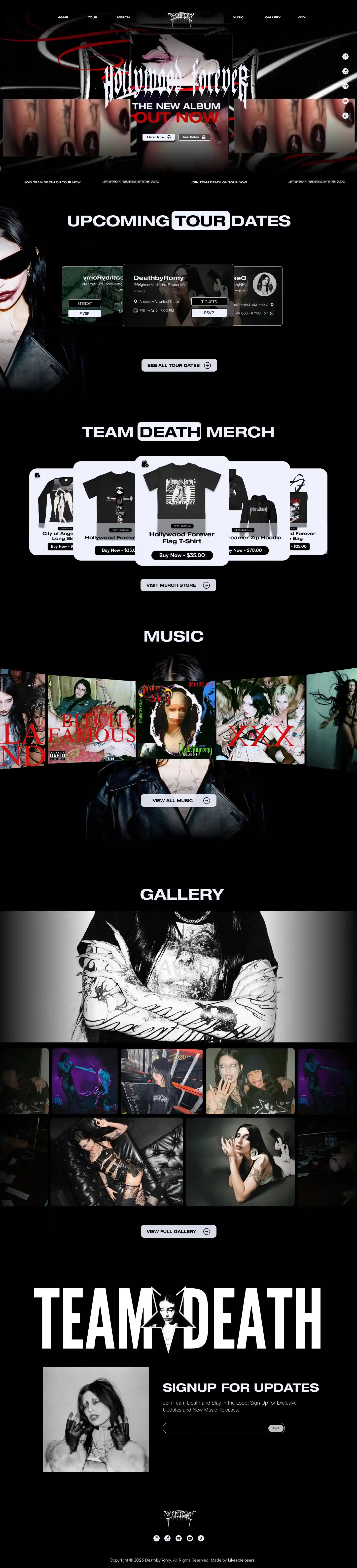Image resolution: width=357 pixels, height=1568 pixels.
Task: RSVP to the Brighton Music Hall show
Action: coord(209,312)
